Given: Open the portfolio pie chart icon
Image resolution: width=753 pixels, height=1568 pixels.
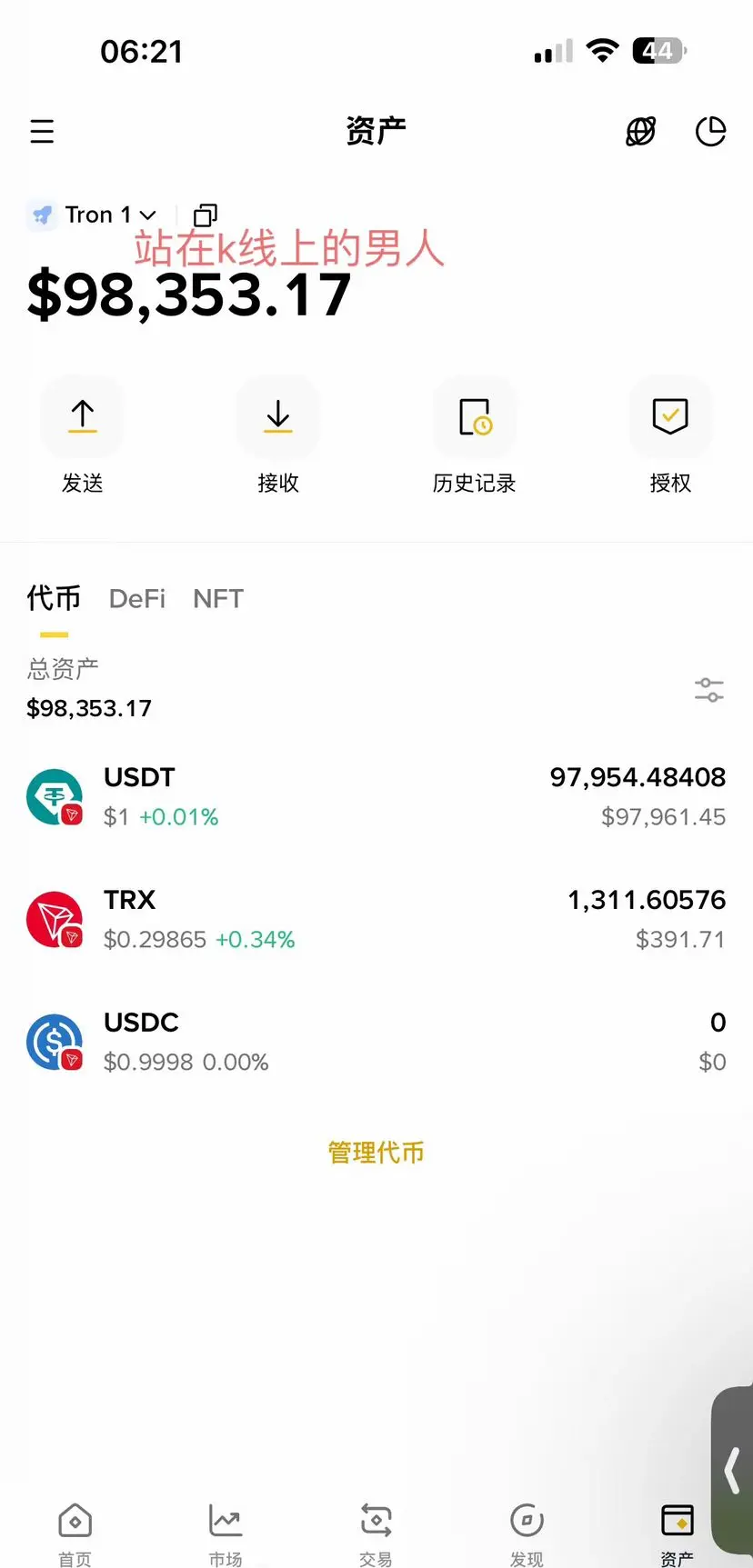Looking at the screenshot, I should click(x=710, y=132).
